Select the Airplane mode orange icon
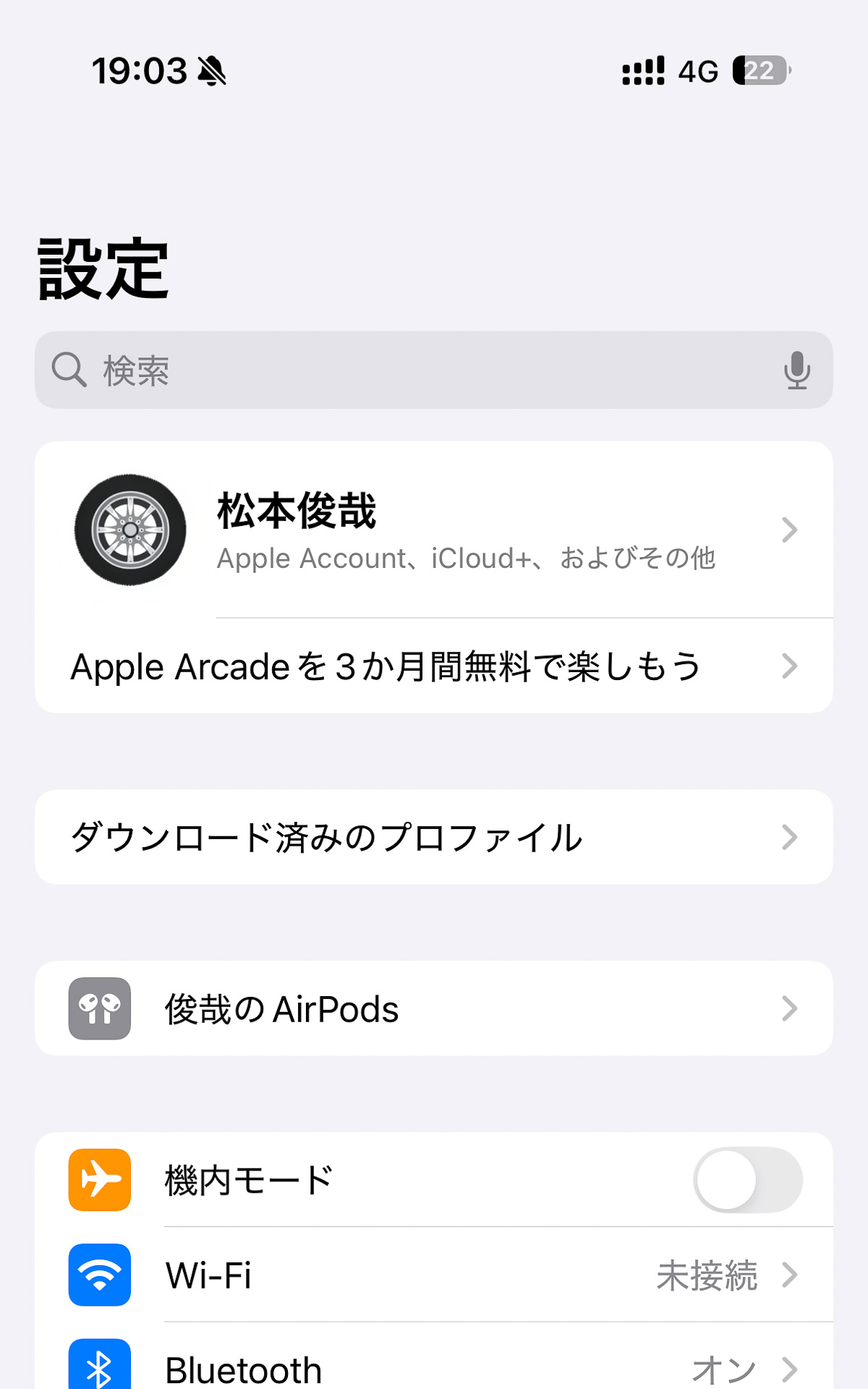Screen dimensions: 868x1389 [98, 1179]
